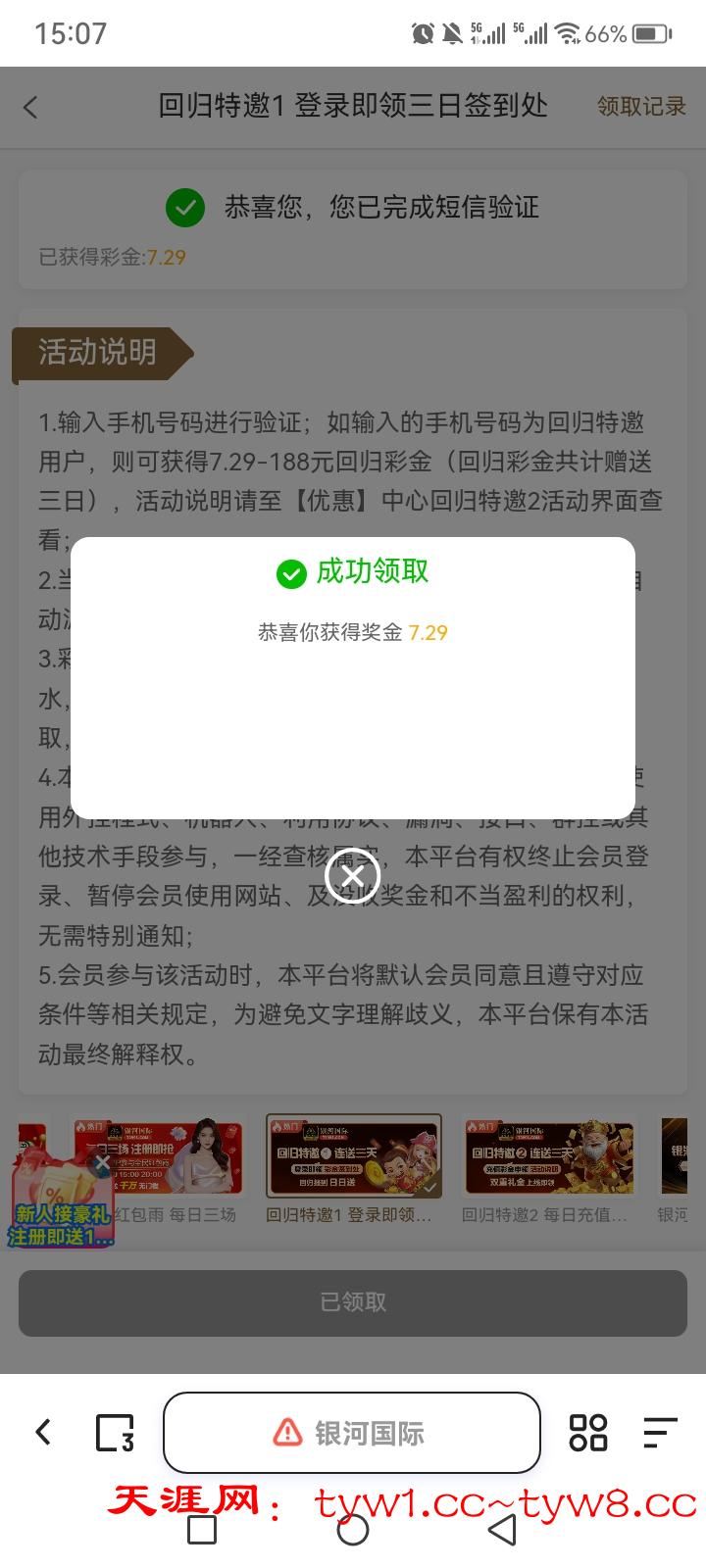
Task: Dismiss the 新人接豪礼 floating banner
Action: tap(102, 1163)
